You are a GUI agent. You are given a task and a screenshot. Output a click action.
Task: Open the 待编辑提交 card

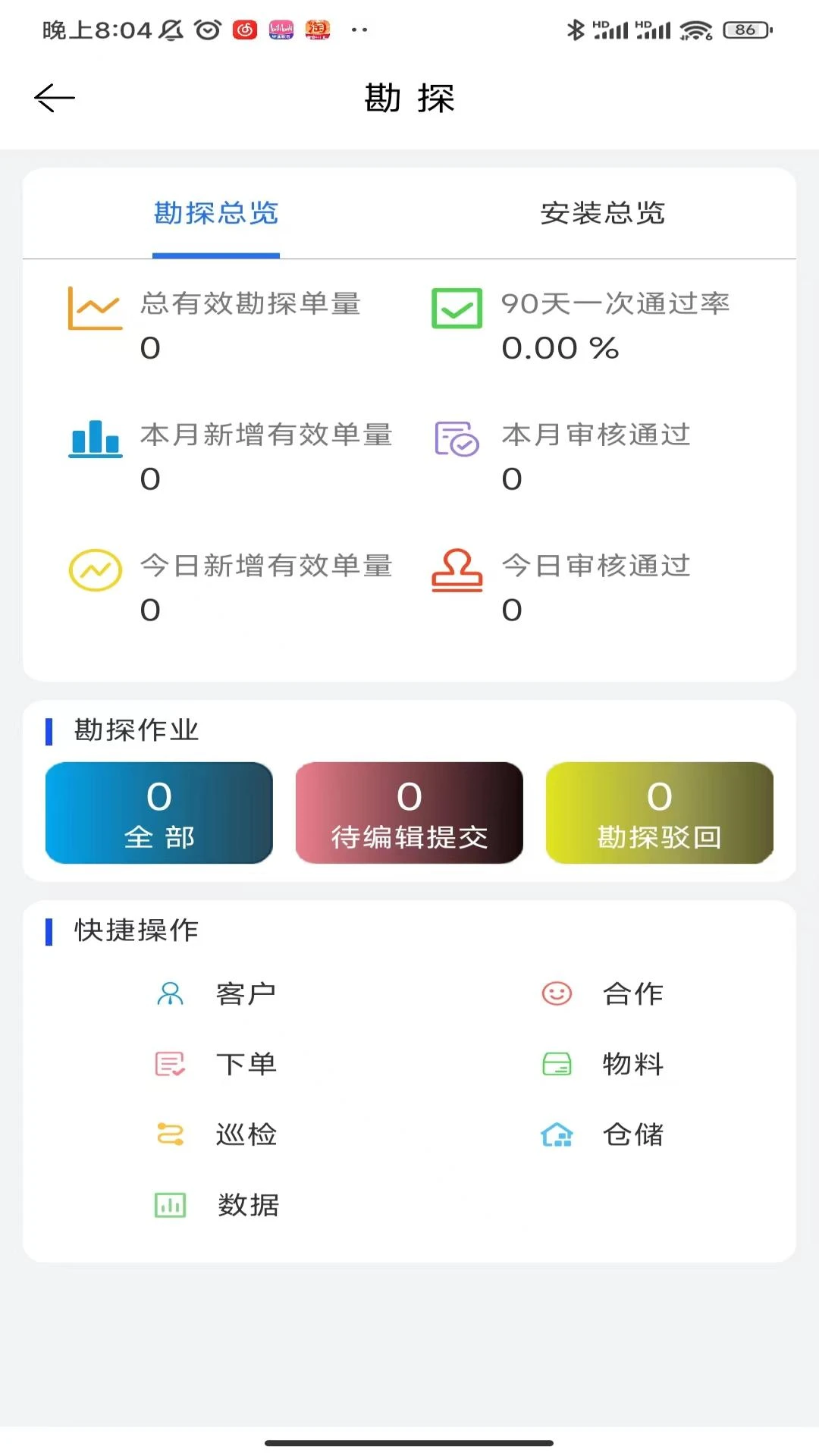pos(409,813)
